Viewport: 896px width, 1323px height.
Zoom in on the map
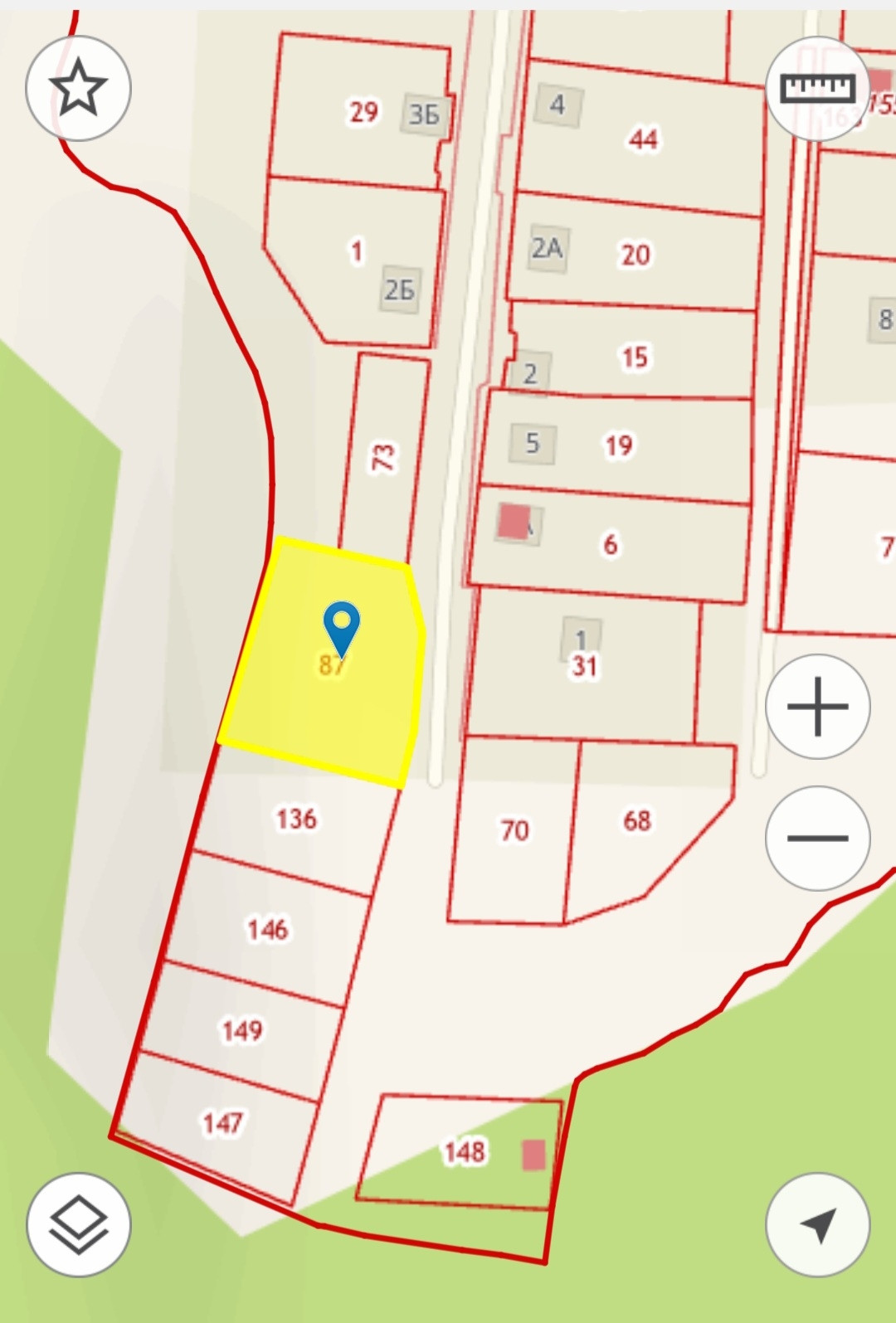pyautogui.click(x=817, y=707)
